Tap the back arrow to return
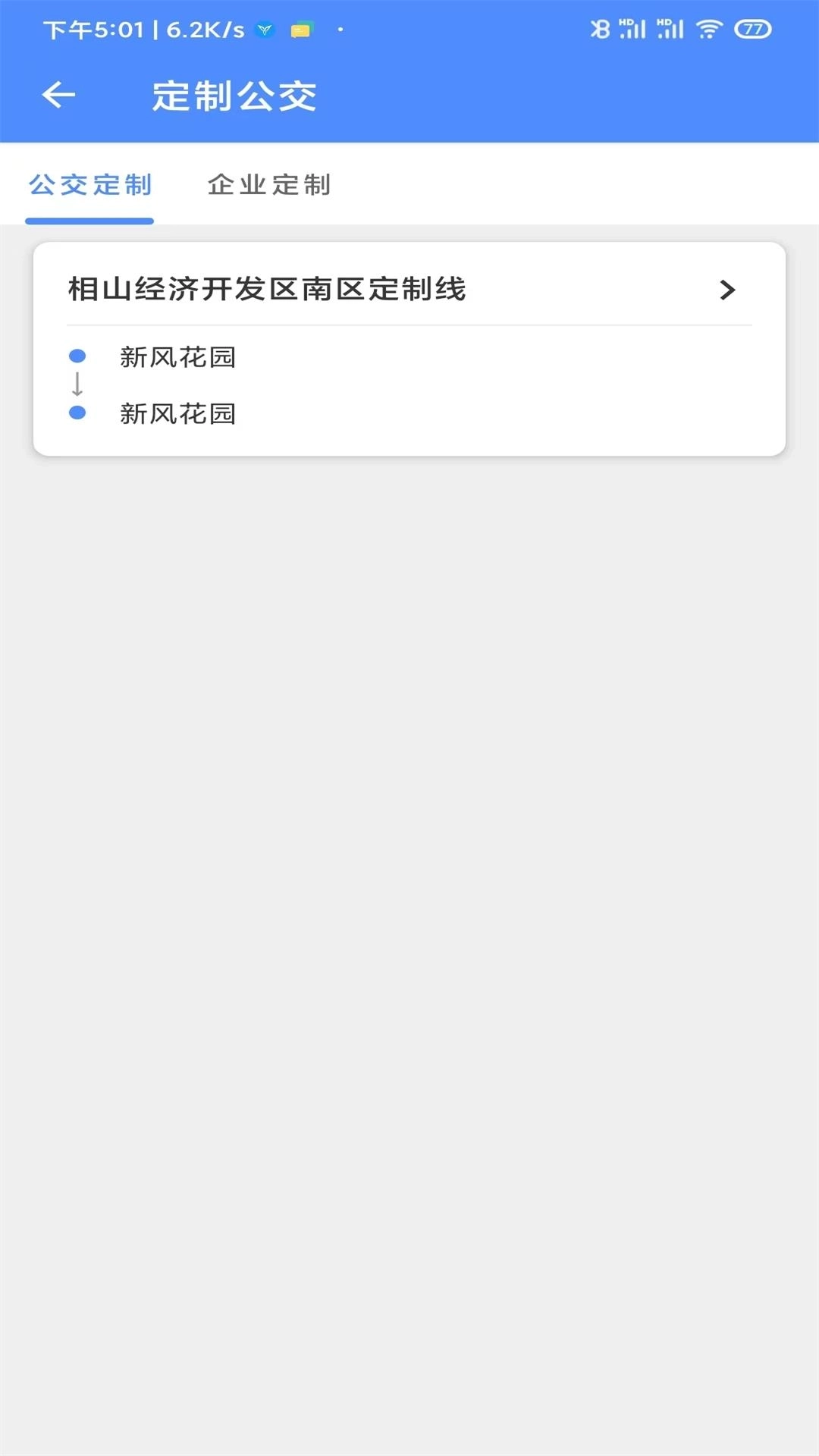 pos(57,95)
